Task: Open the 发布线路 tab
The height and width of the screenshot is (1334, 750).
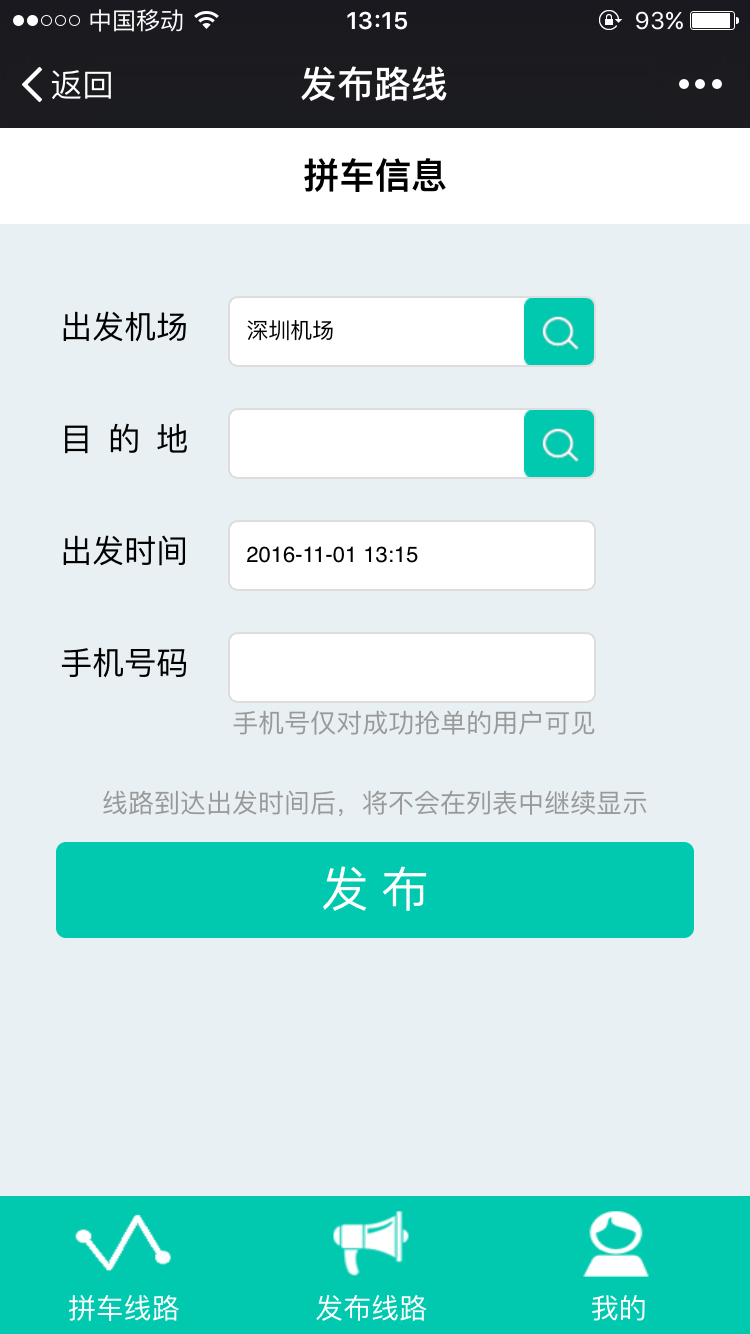Action: 372,1266
